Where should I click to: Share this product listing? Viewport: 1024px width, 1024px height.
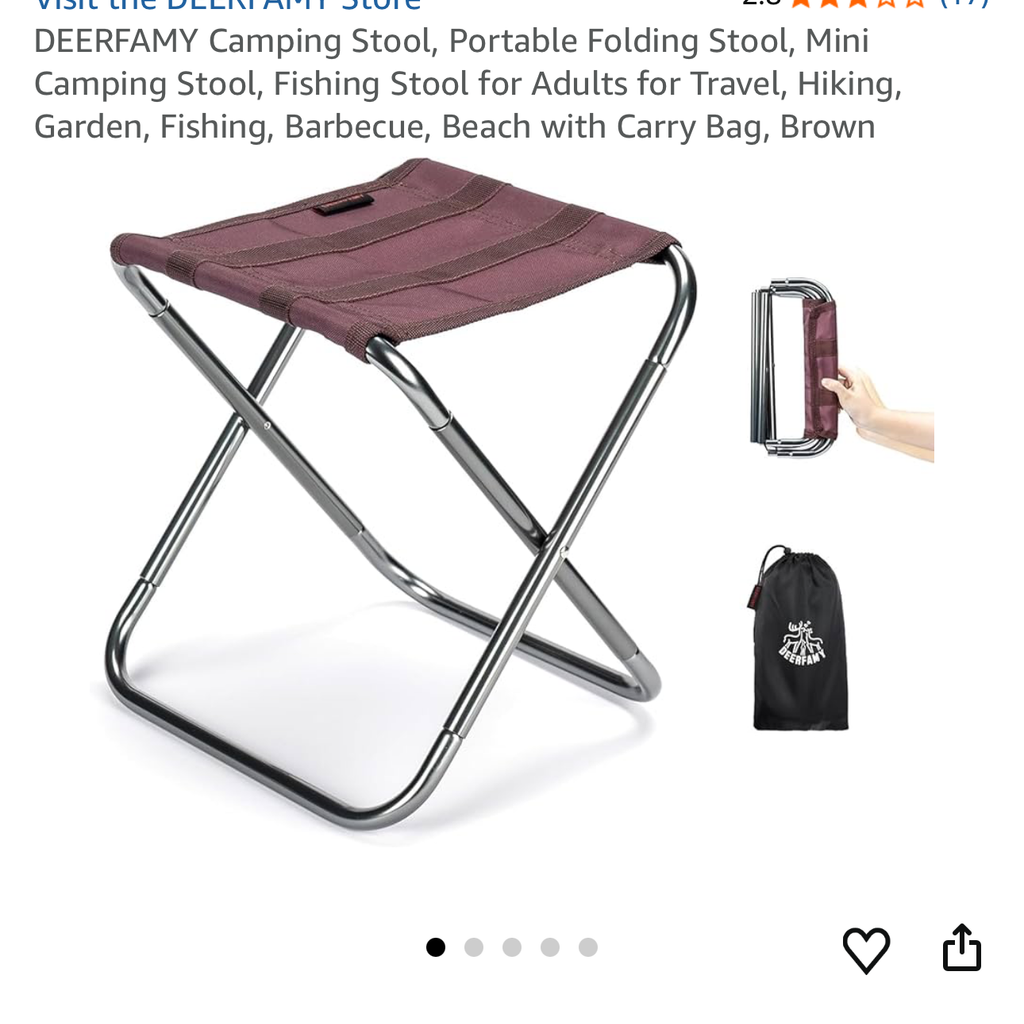click(961, 947)
